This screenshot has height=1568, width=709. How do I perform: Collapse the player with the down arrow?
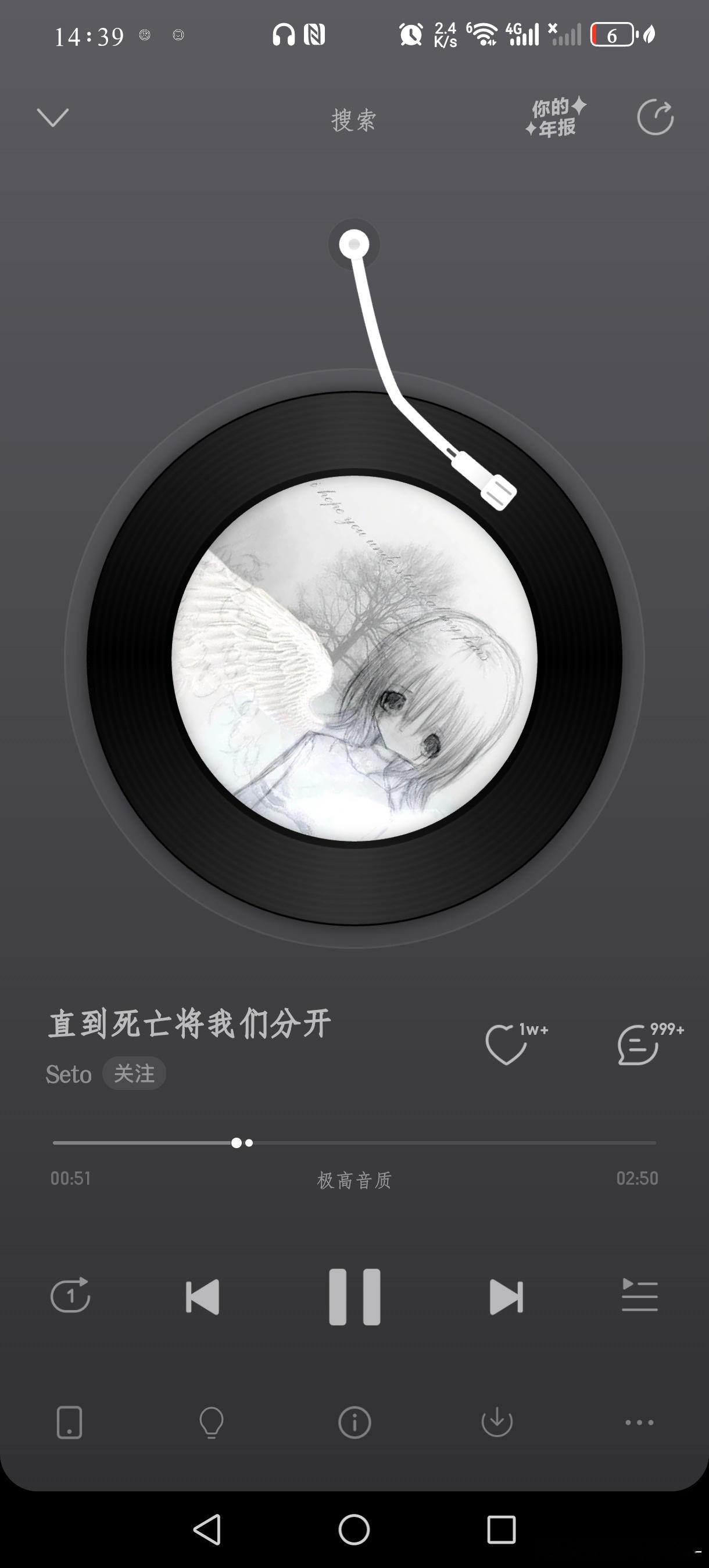pos(53,117)
